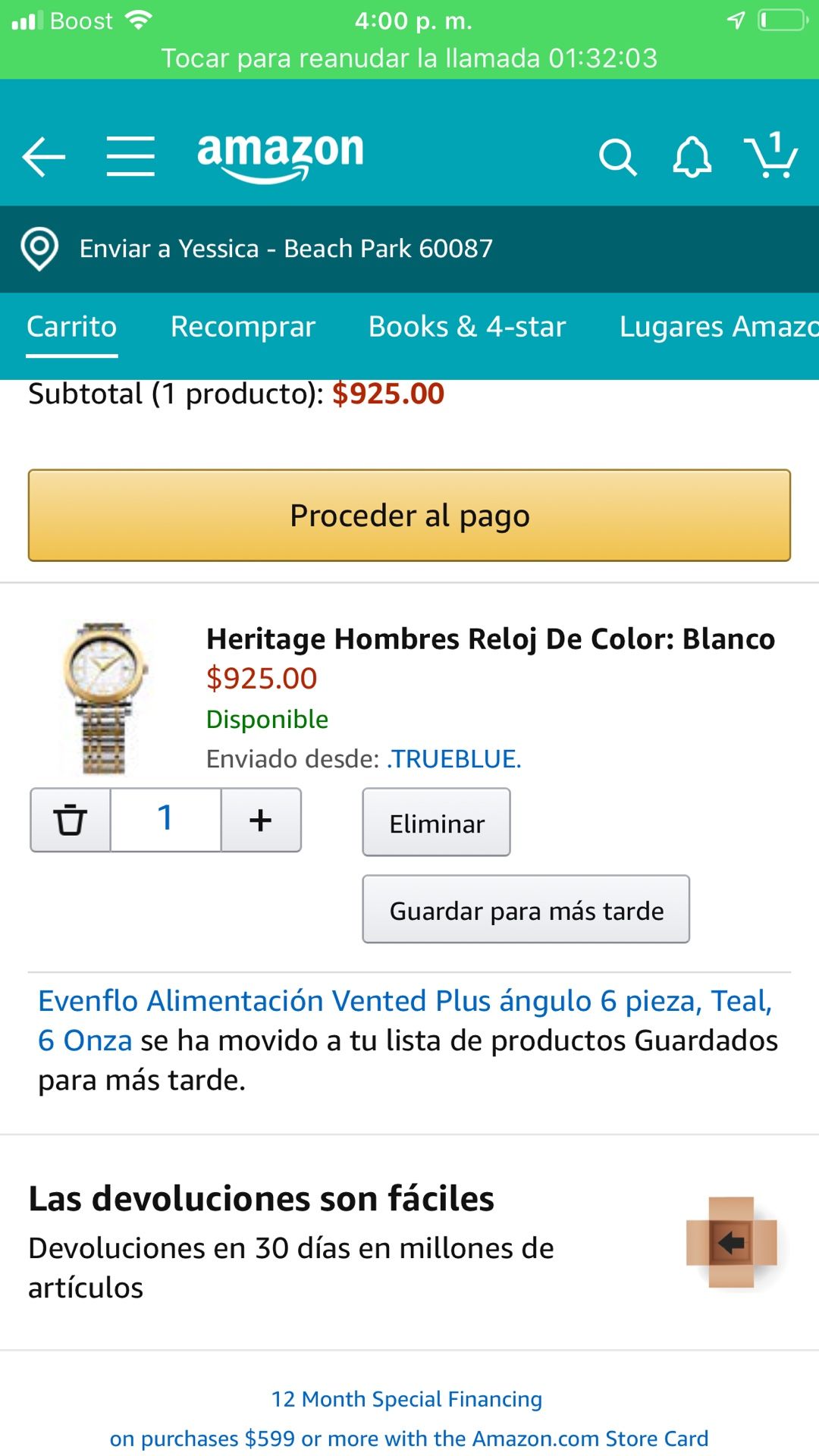Open the Heritage watch product image
Screen dimensions: 819x1456
pos(105,698)
